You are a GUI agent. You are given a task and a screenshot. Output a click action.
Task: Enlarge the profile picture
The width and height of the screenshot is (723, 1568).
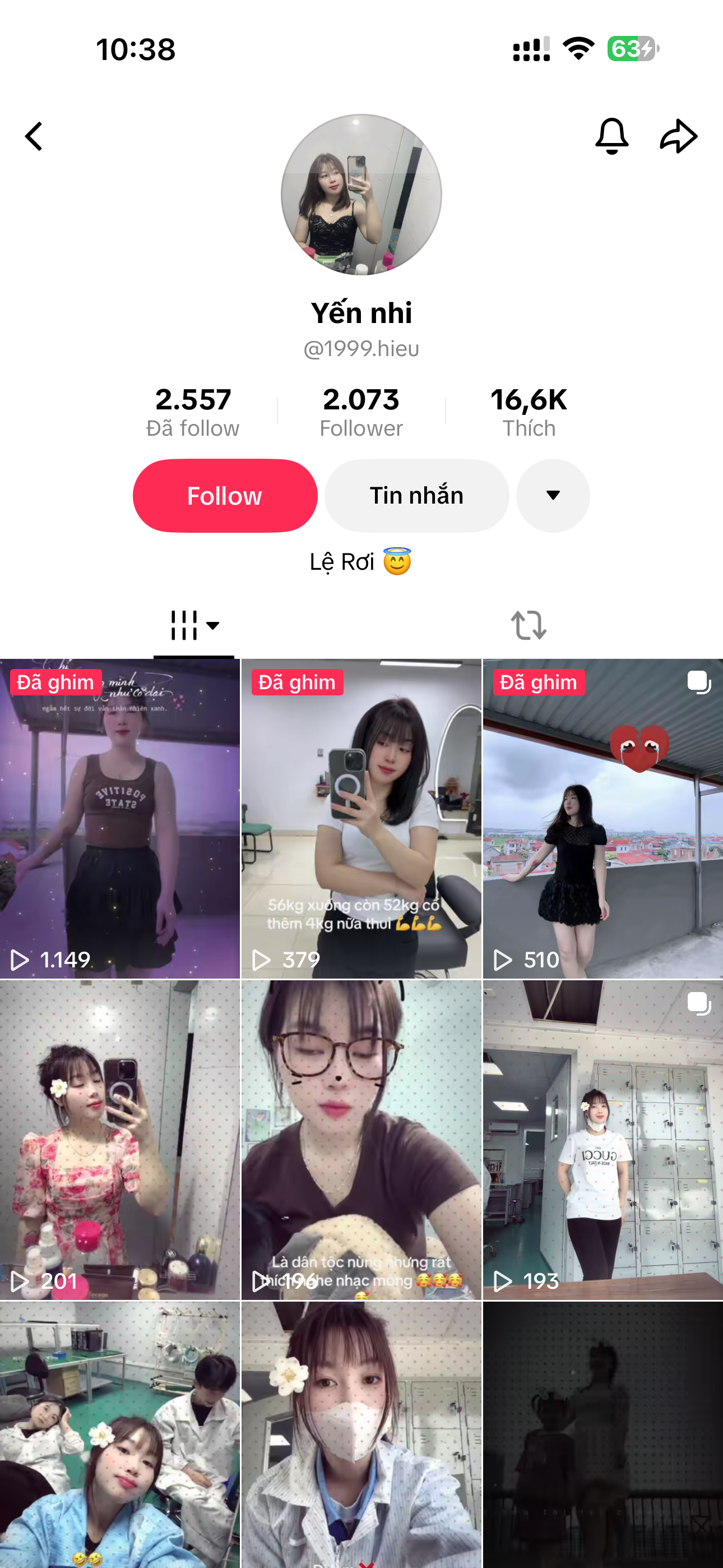pyautogui.click(x=361, y=195)
